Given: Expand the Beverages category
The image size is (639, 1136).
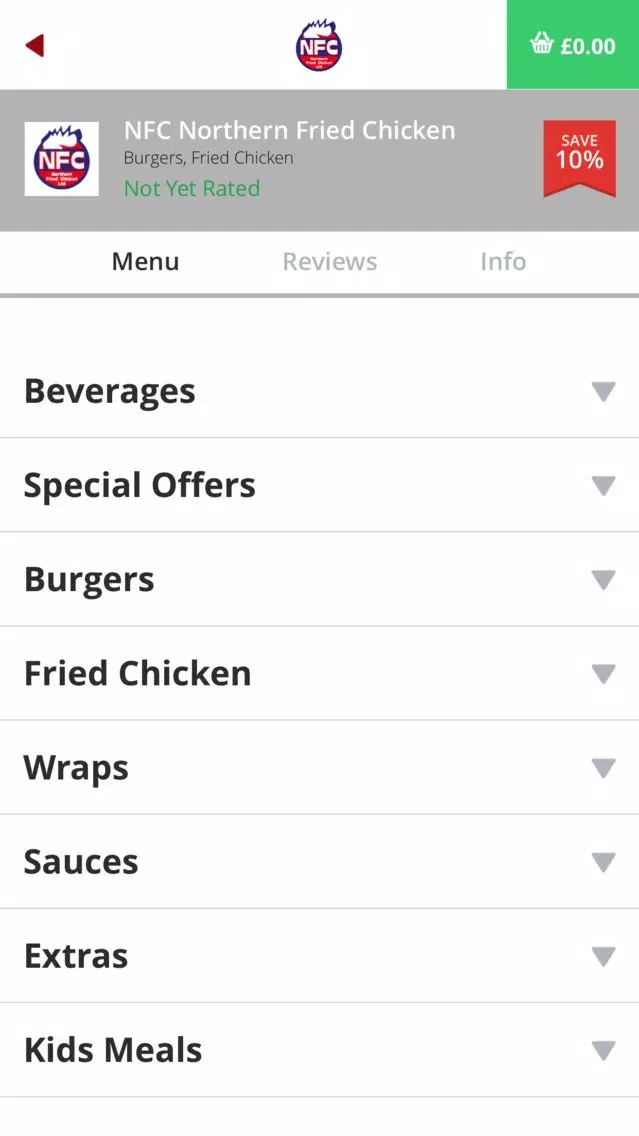Looking at the screenshot, I should tap(320, 391).
